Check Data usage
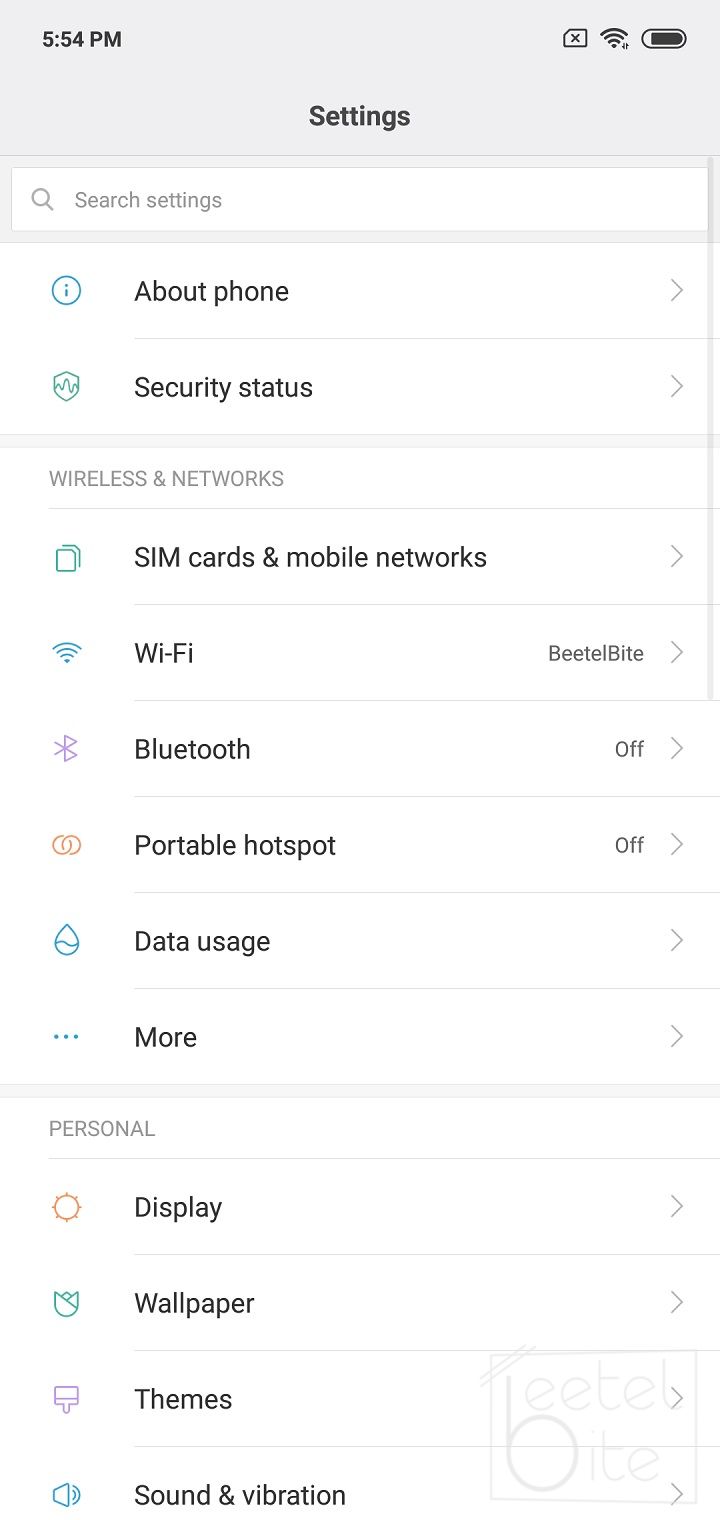Screen dimensions: 720x1520 360,941
